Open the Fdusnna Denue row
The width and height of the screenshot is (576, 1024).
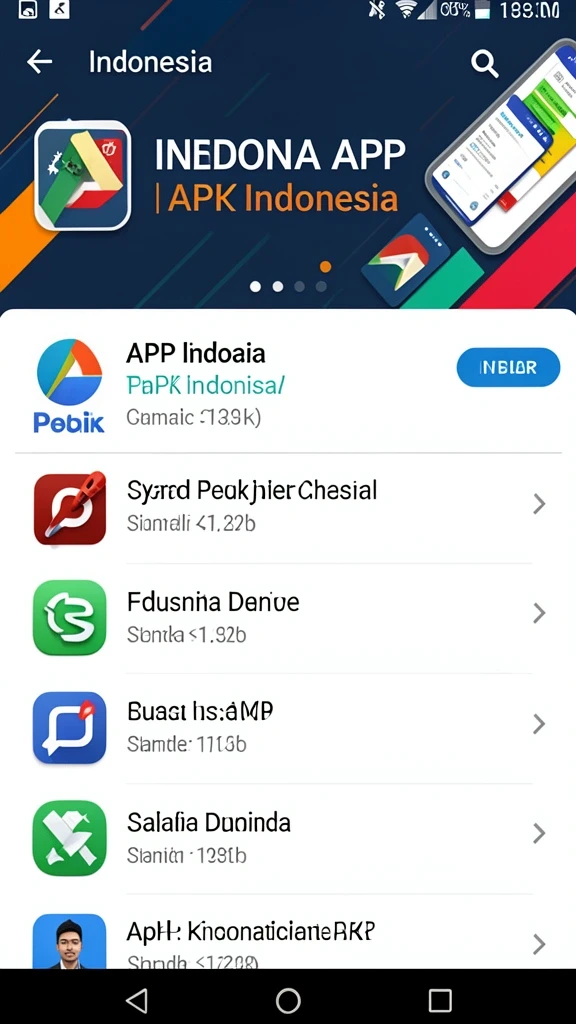(288, 618)
